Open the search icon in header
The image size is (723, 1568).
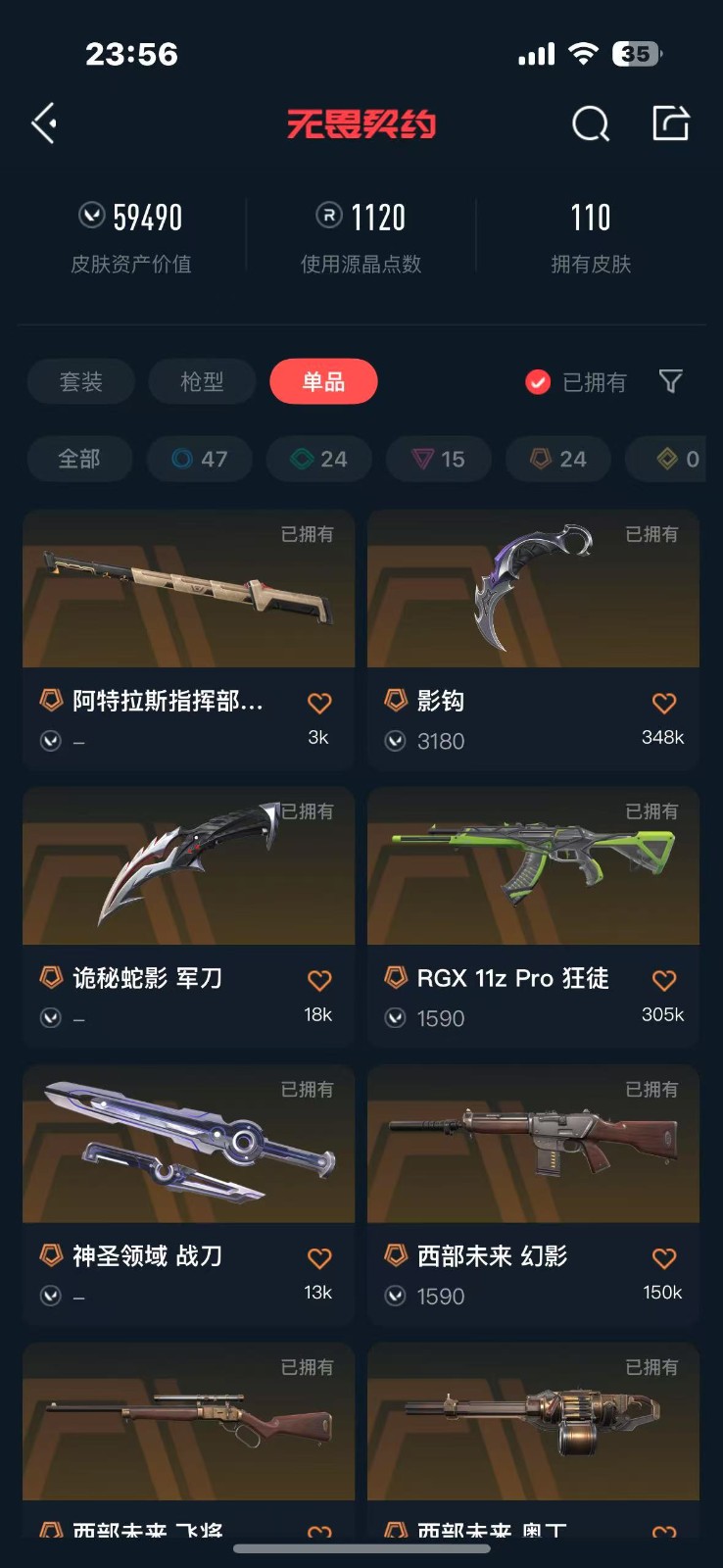[590, 124]
